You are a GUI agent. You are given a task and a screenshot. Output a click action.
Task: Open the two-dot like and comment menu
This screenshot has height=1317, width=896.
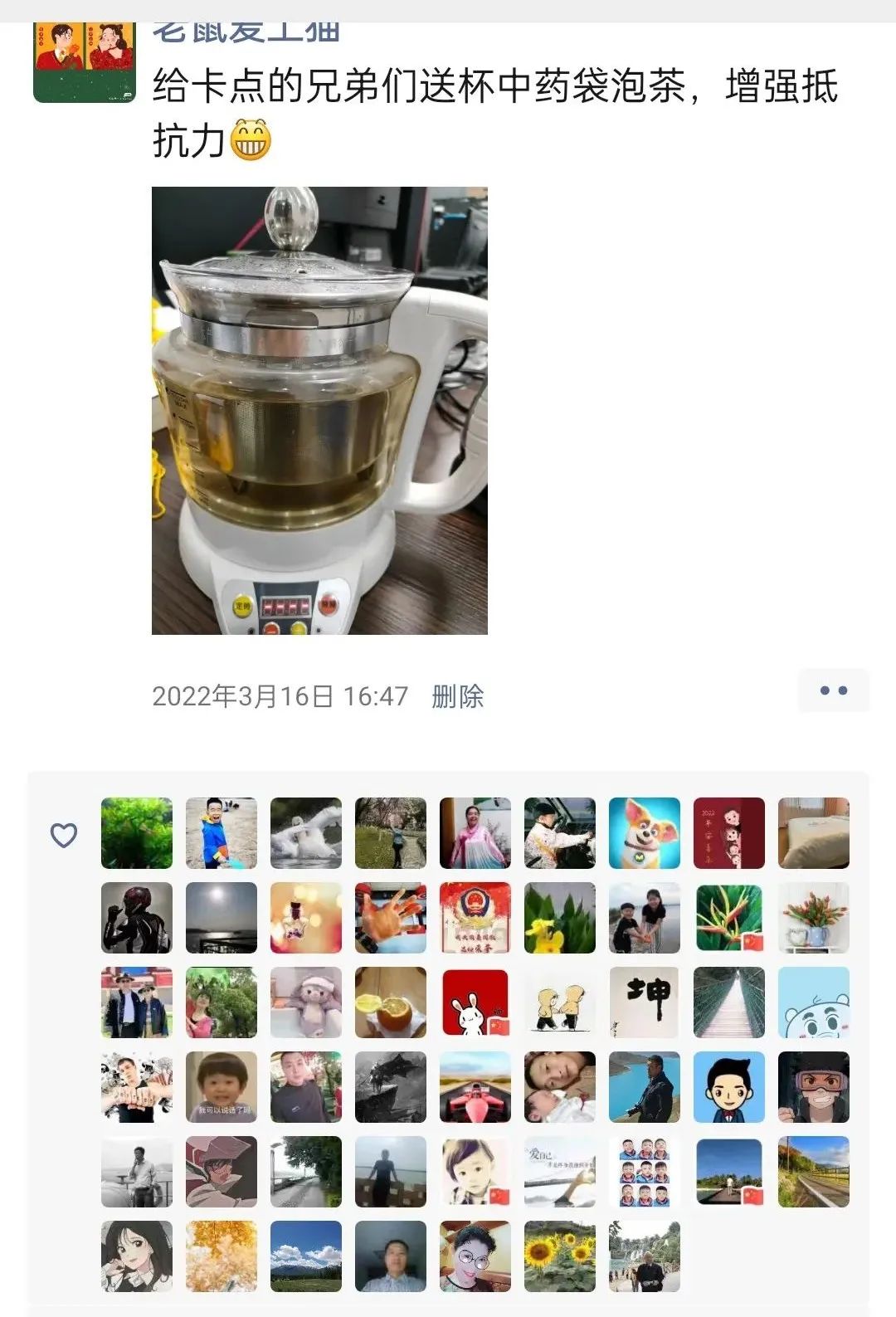833,690
